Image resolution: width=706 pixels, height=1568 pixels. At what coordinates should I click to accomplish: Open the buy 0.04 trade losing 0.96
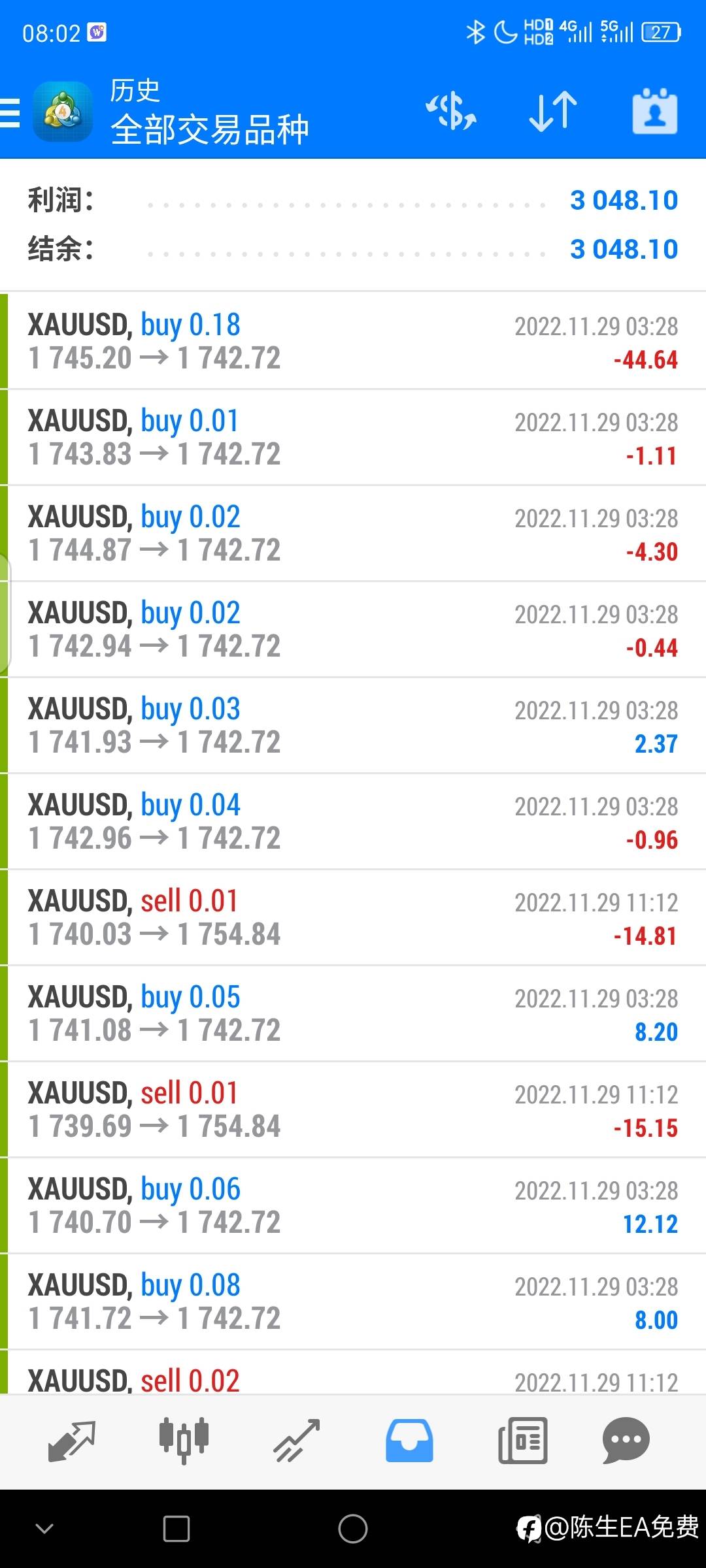pos(353,821)
